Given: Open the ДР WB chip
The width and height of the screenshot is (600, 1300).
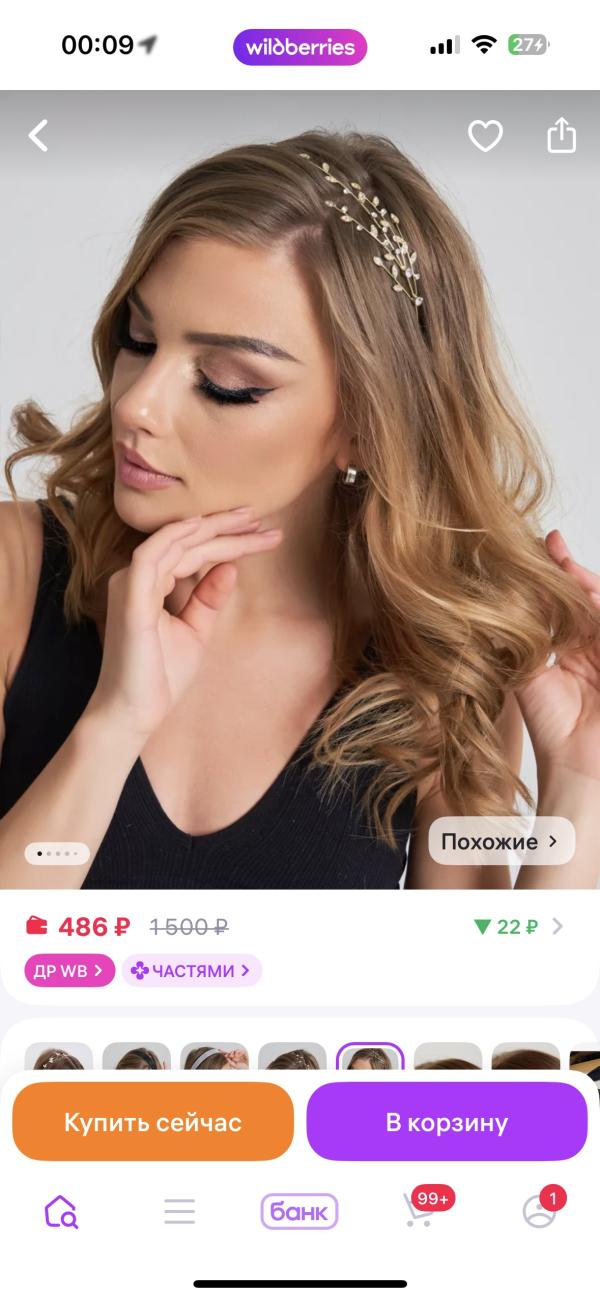Looking at the screenshot, I should point(70,970).
